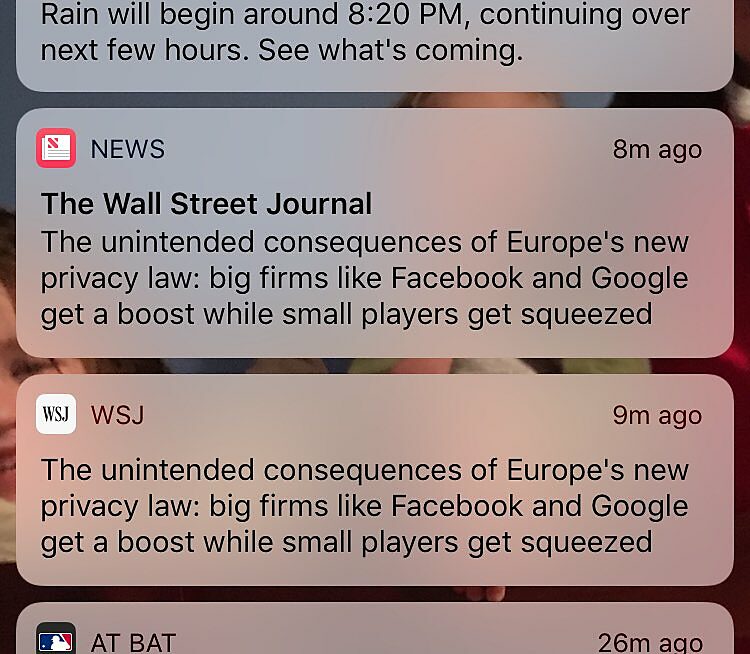Open the rain forecast notification

374,35
